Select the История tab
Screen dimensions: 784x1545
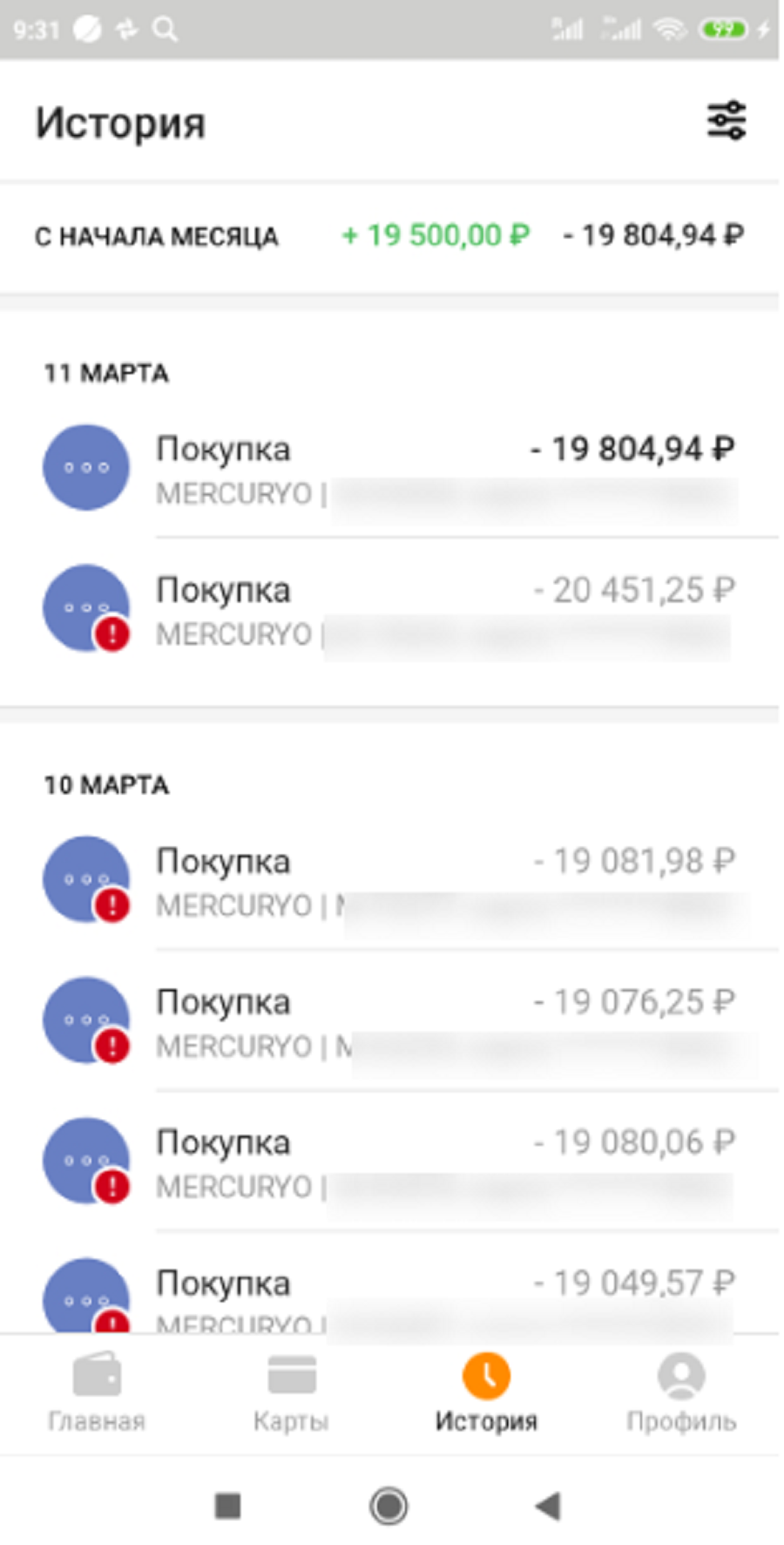click(x=486, y=1393)
